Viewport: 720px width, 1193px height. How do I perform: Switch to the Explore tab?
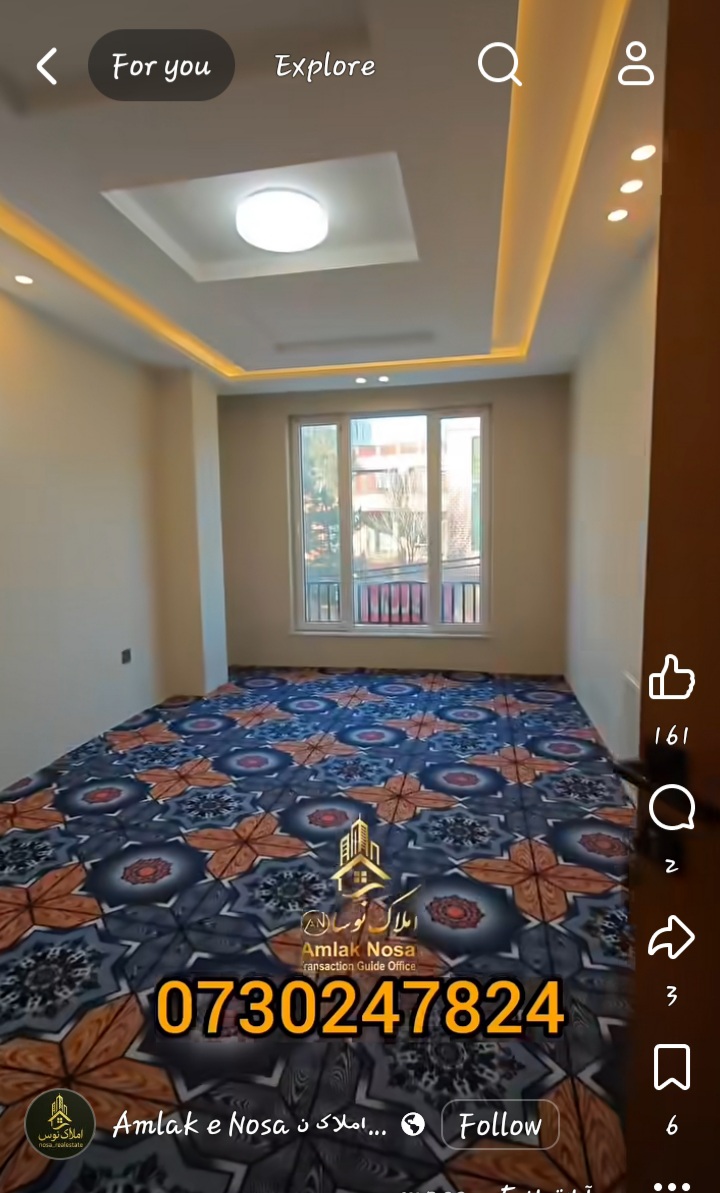pyautogui.click(x=325, y=66)
